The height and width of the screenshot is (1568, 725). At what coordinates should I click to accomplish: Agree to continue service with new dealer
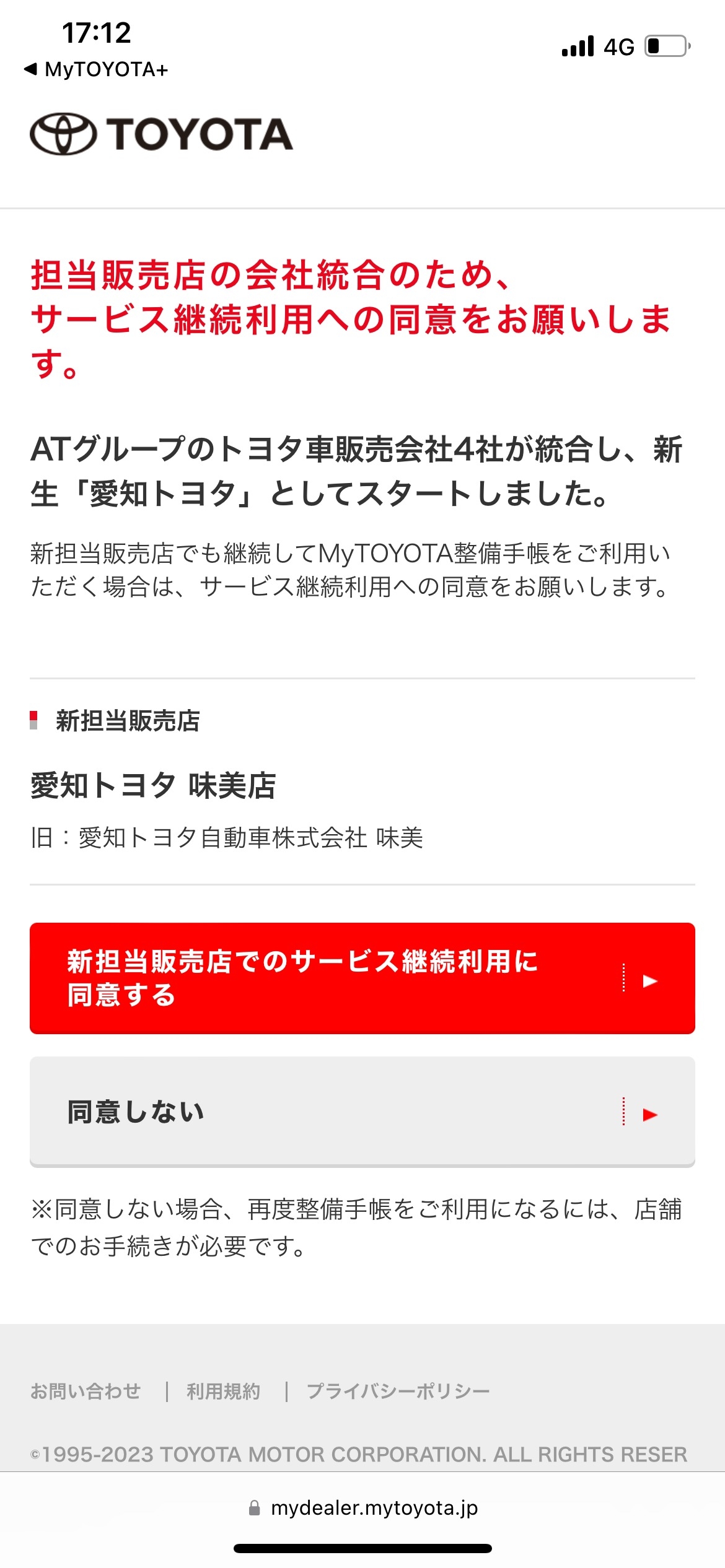[x=362, y=978]
